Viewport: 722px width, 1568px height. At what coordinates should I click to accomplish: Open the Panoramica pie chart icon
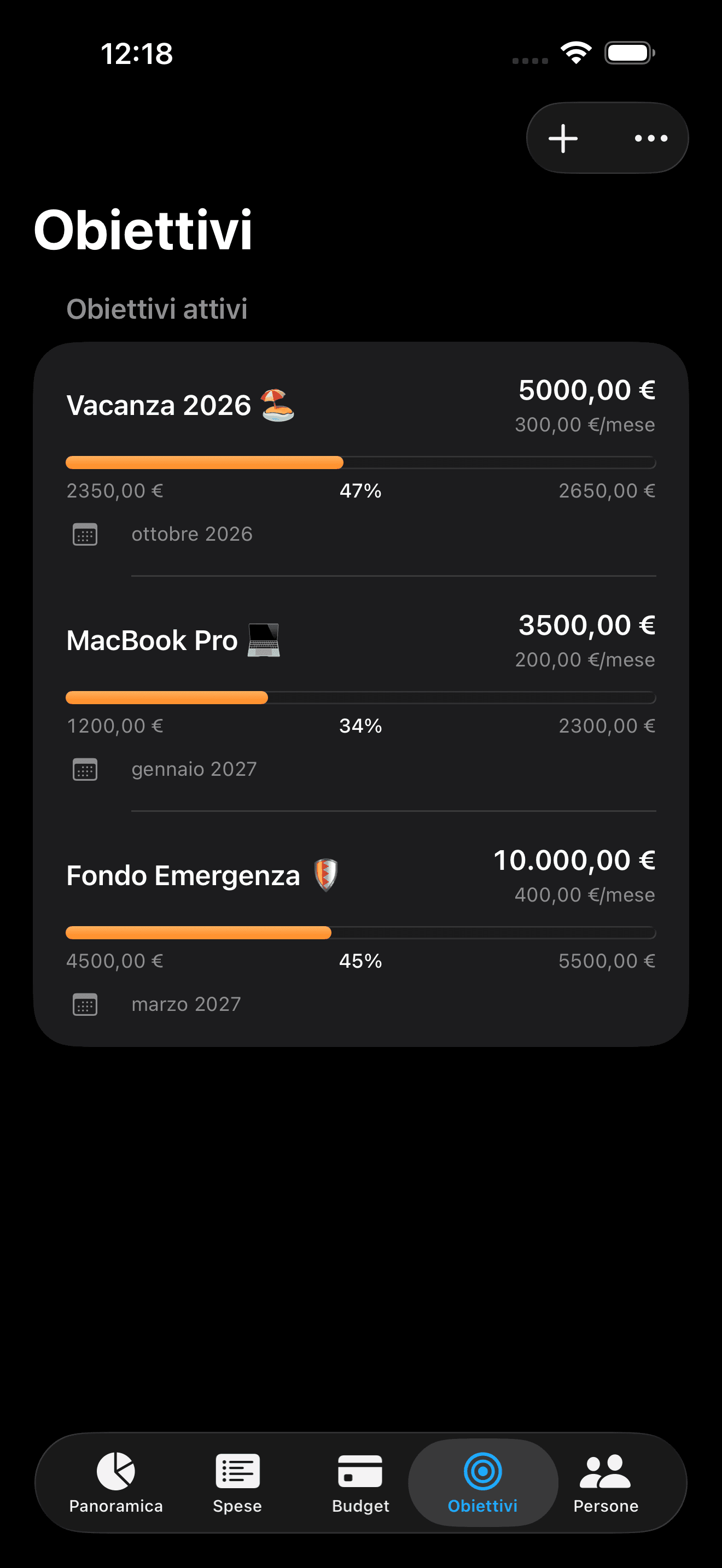(115, 1469)
